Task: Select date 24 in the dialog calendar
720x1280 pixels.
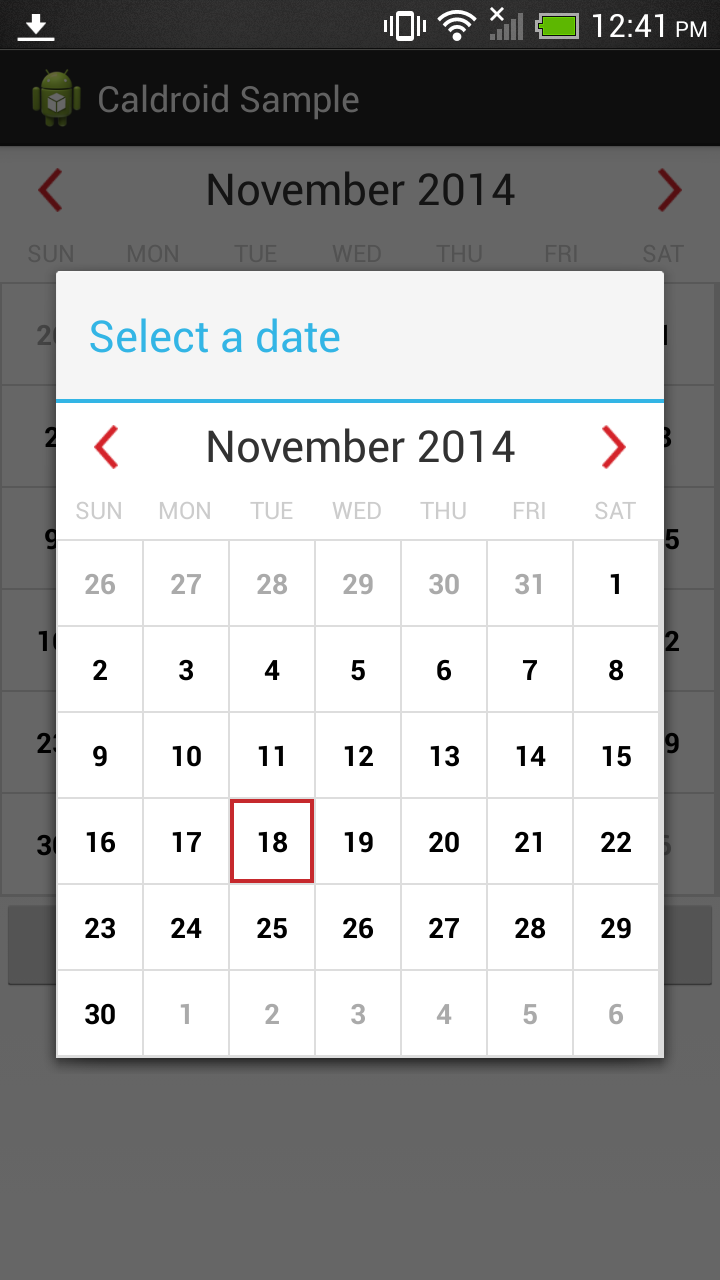Action: [186, 927]
